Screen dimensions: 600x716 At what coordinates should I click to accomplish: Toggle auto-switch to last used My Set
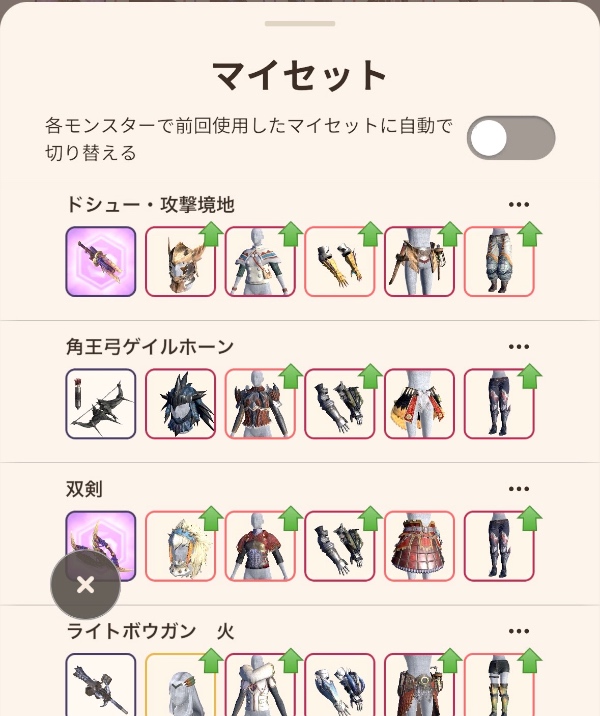click(x=511, y=138)
